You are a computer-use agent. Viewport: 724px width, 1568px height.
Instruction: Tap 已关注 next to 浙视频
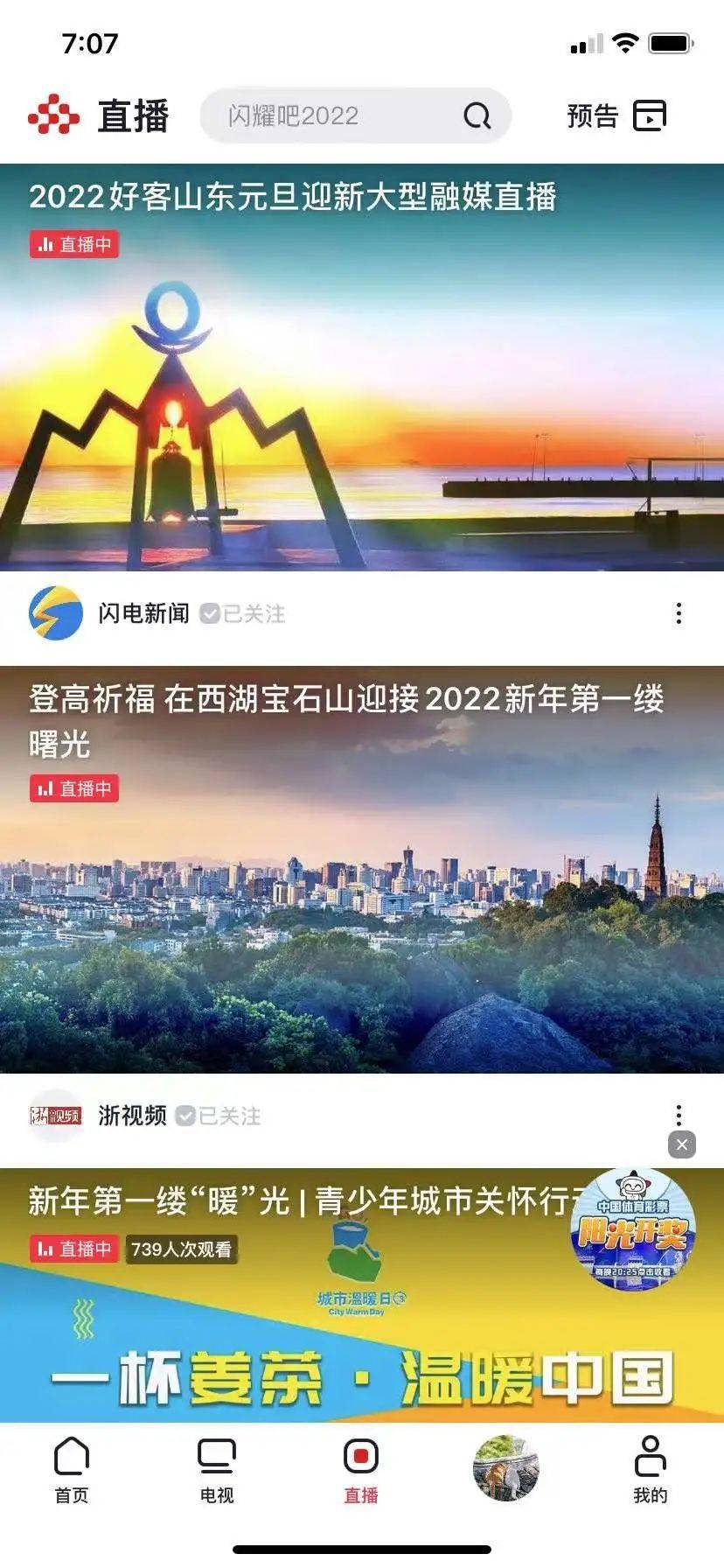click(x=219, y=1116)
